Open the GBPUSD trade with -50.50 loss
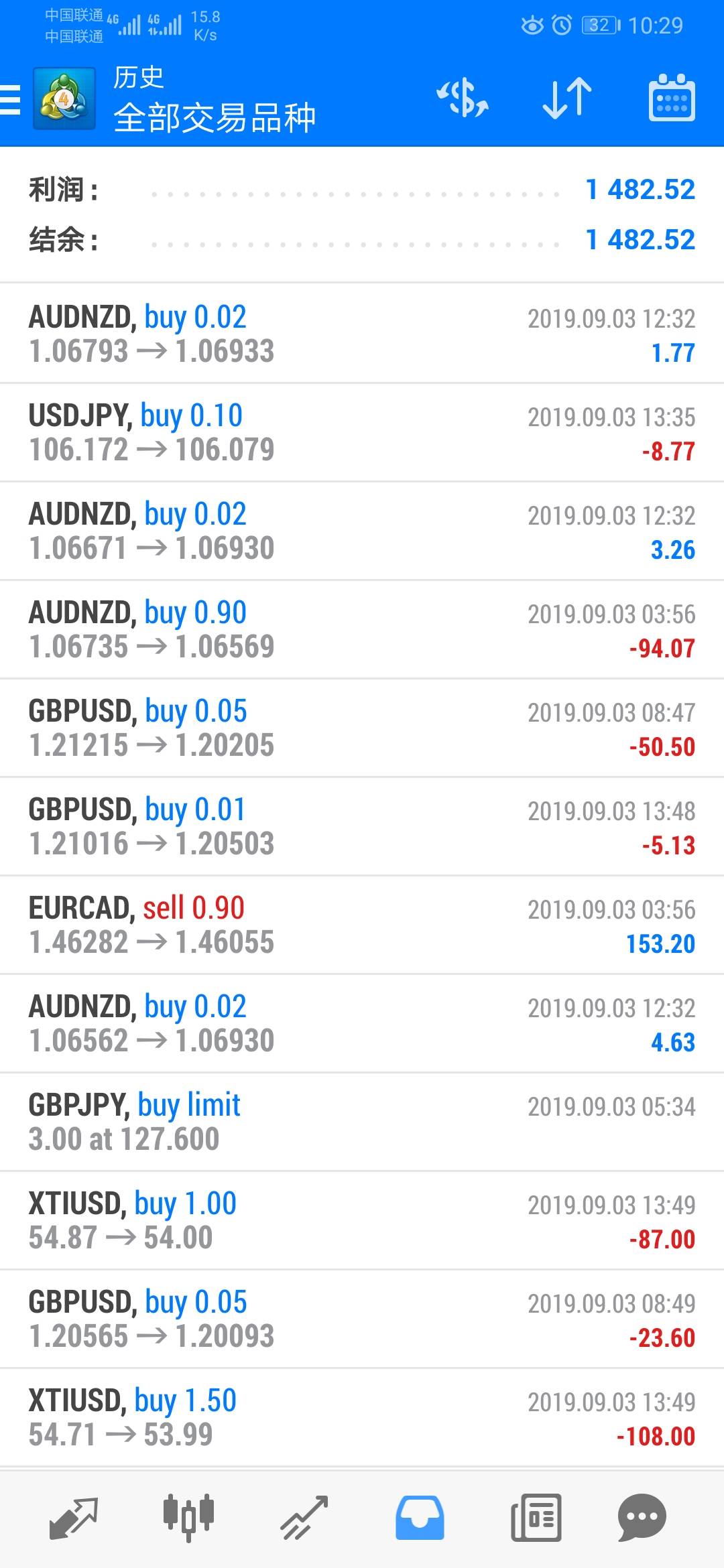724x1568 pixels. pyautogui.click(x=362, y=728)
